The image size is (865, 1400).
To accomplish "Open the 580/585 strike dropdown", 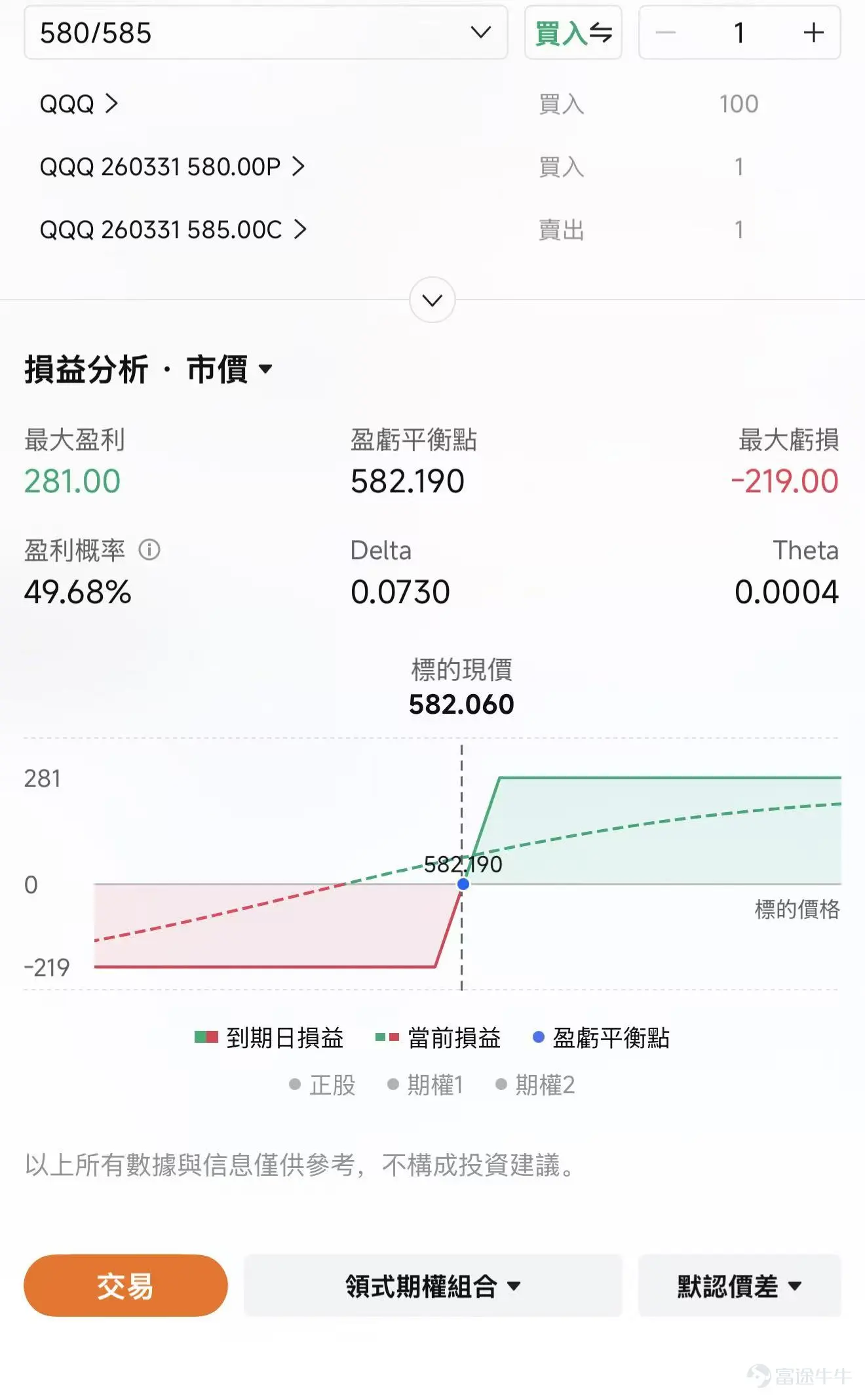I will coord(265,33).
